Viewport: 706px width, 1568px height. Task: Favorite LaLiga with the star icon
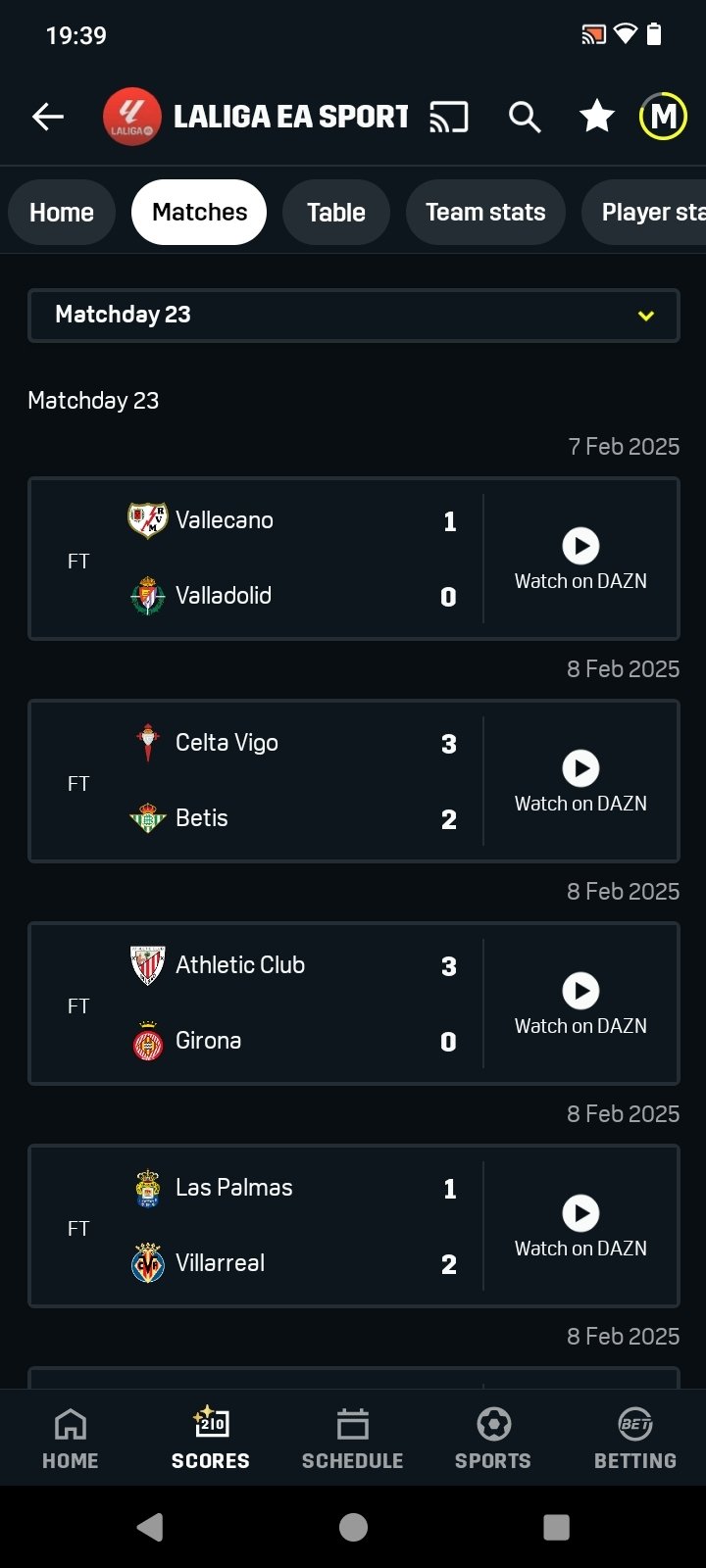[596, 118]
